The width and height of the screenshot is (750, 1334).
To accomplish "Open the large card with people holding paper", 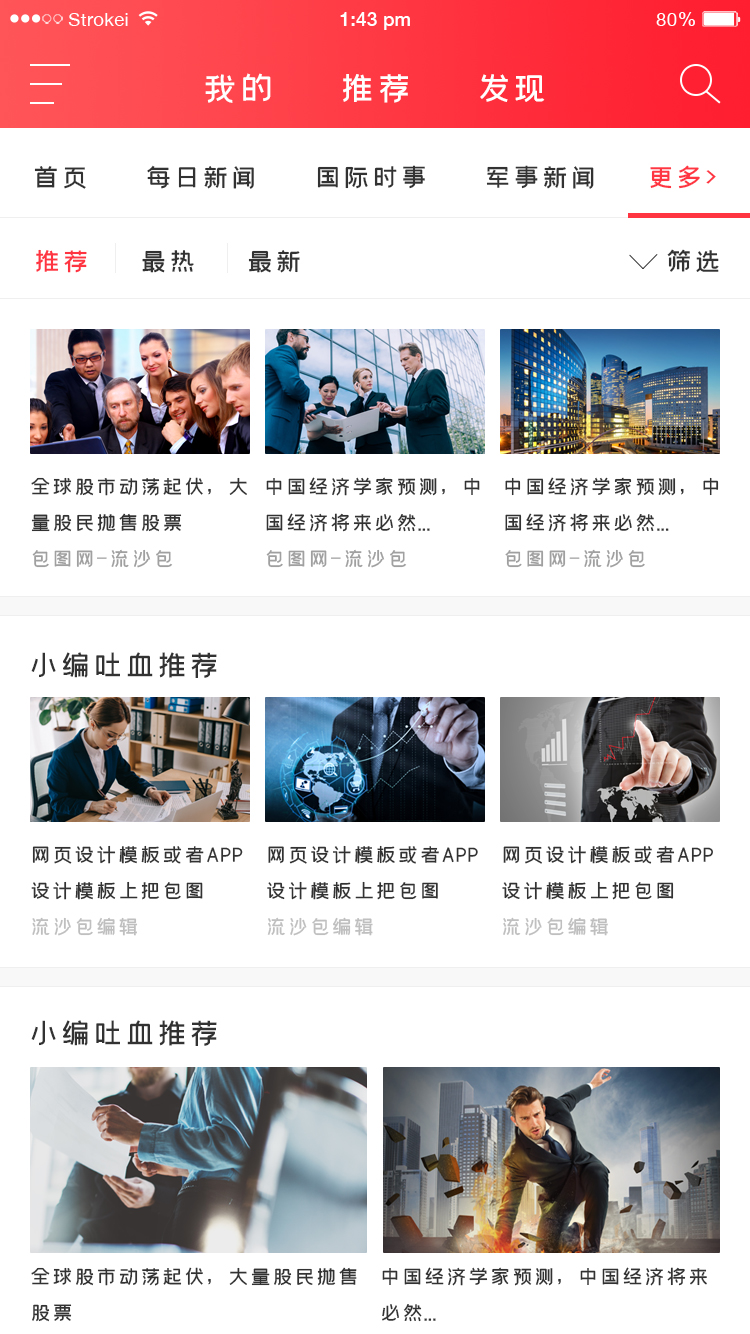I will click(198, 1160).
